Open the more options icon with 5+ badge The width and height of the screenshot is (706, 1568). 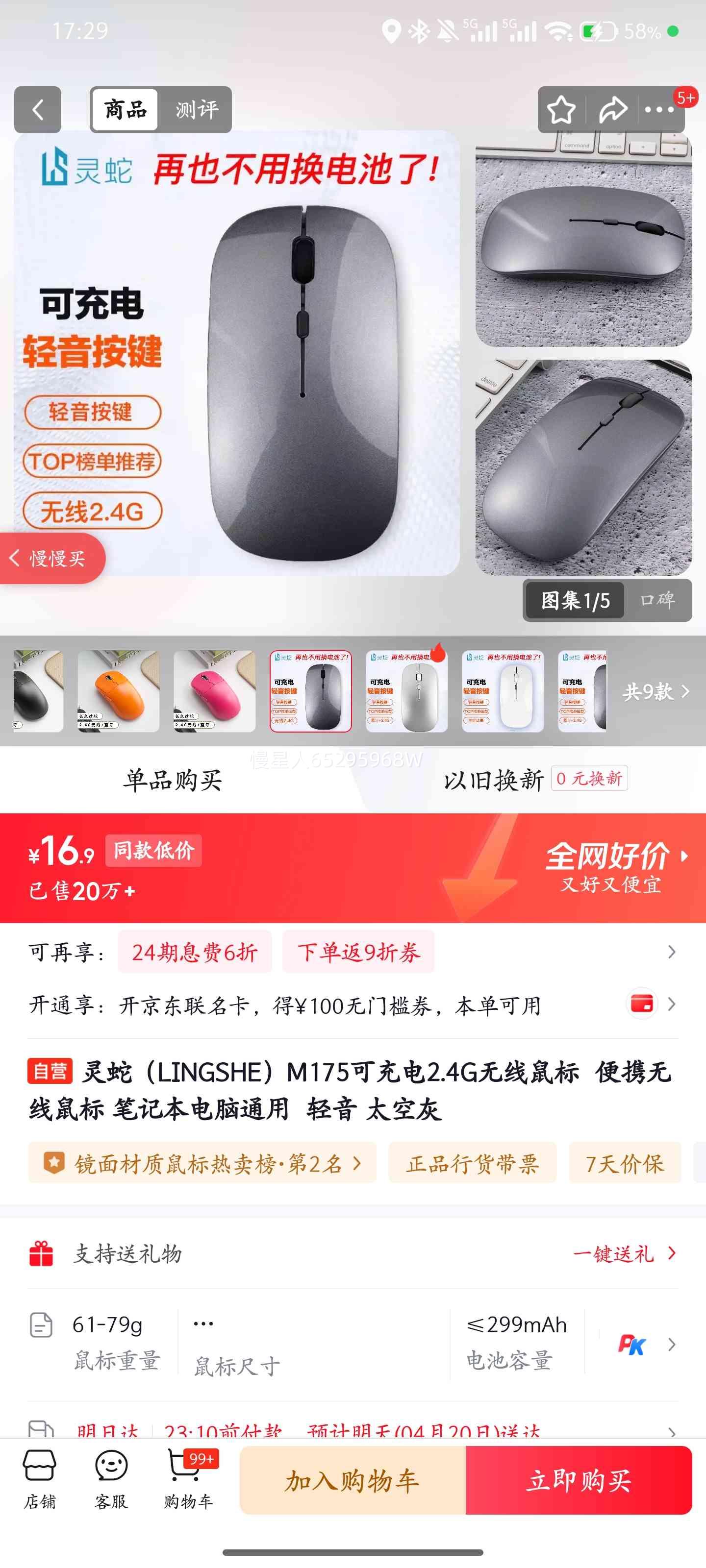660,110
